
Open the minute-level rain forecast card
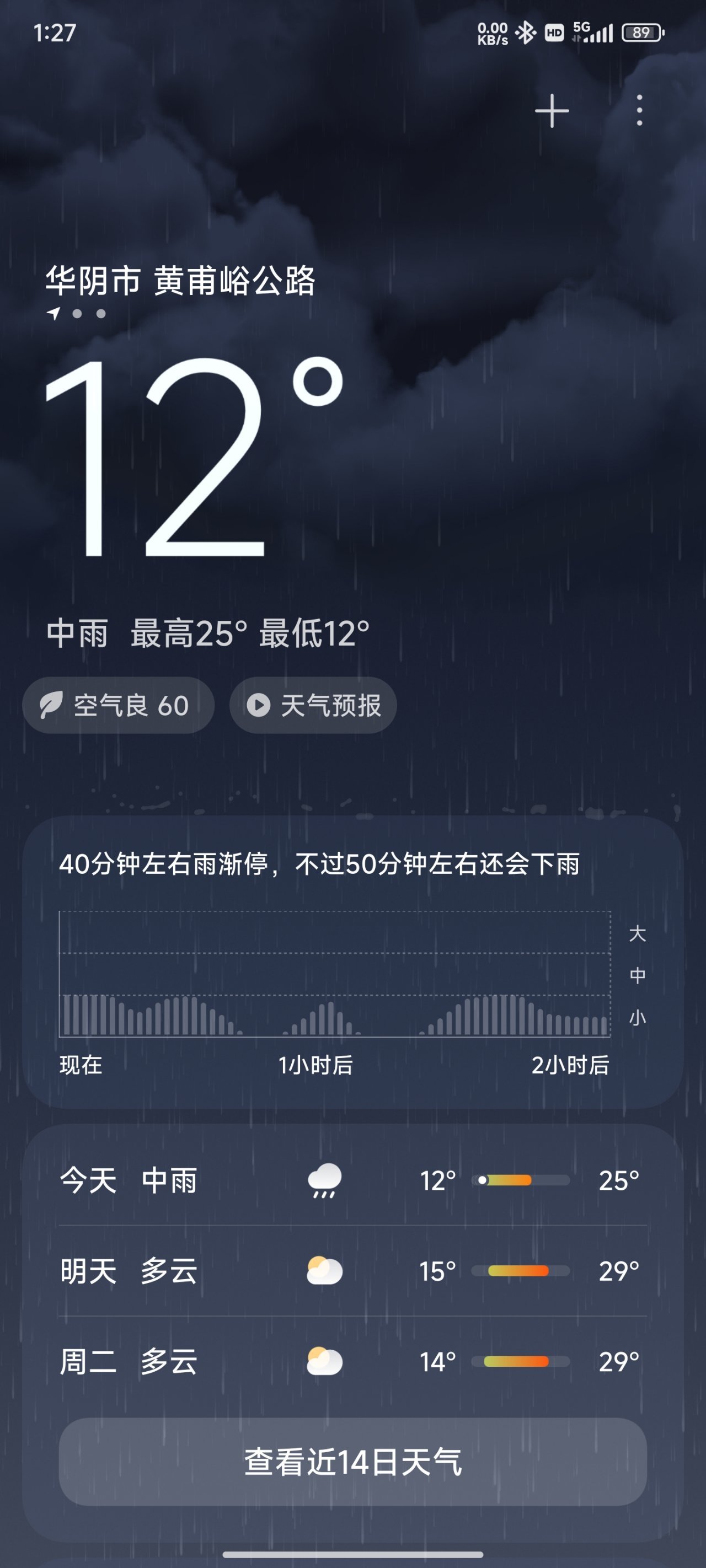(x=352, y=962)
